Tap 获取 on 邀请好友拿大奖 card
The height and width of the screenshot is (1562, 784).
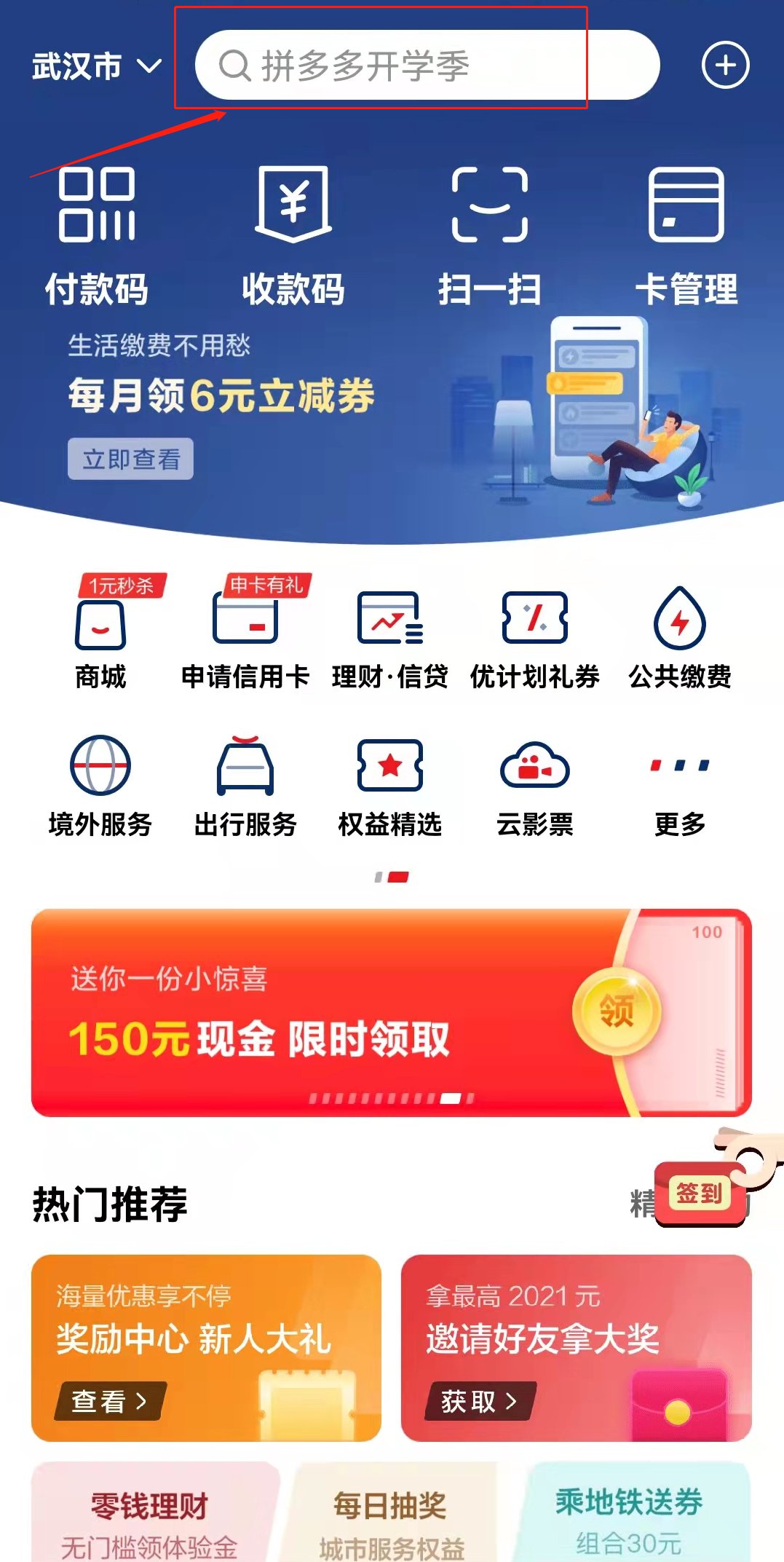(480, 1400)
